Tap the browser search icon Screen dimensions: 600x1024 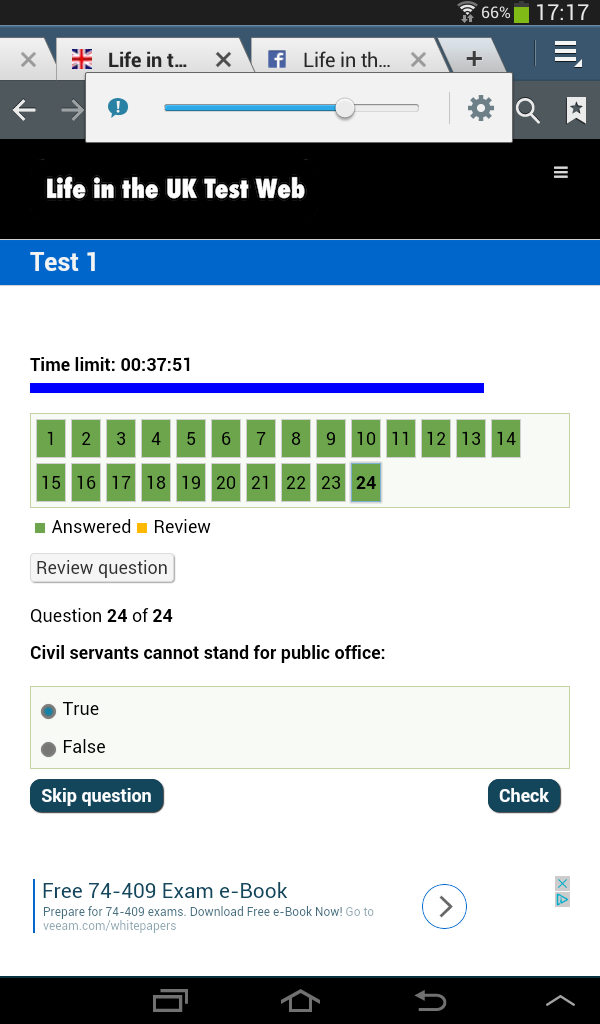tap(528, 111)
